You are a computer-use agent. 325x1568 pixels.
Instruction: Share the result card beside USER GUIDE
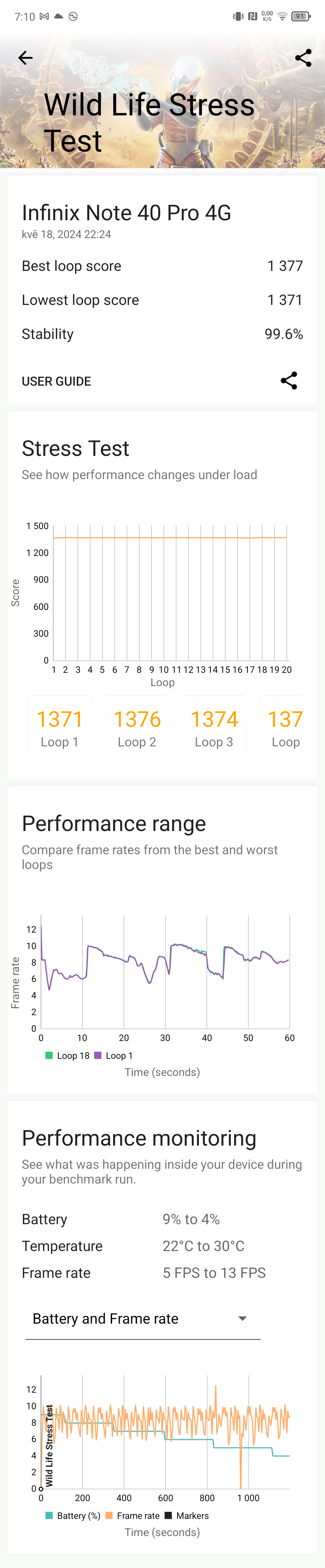point(289,381)
